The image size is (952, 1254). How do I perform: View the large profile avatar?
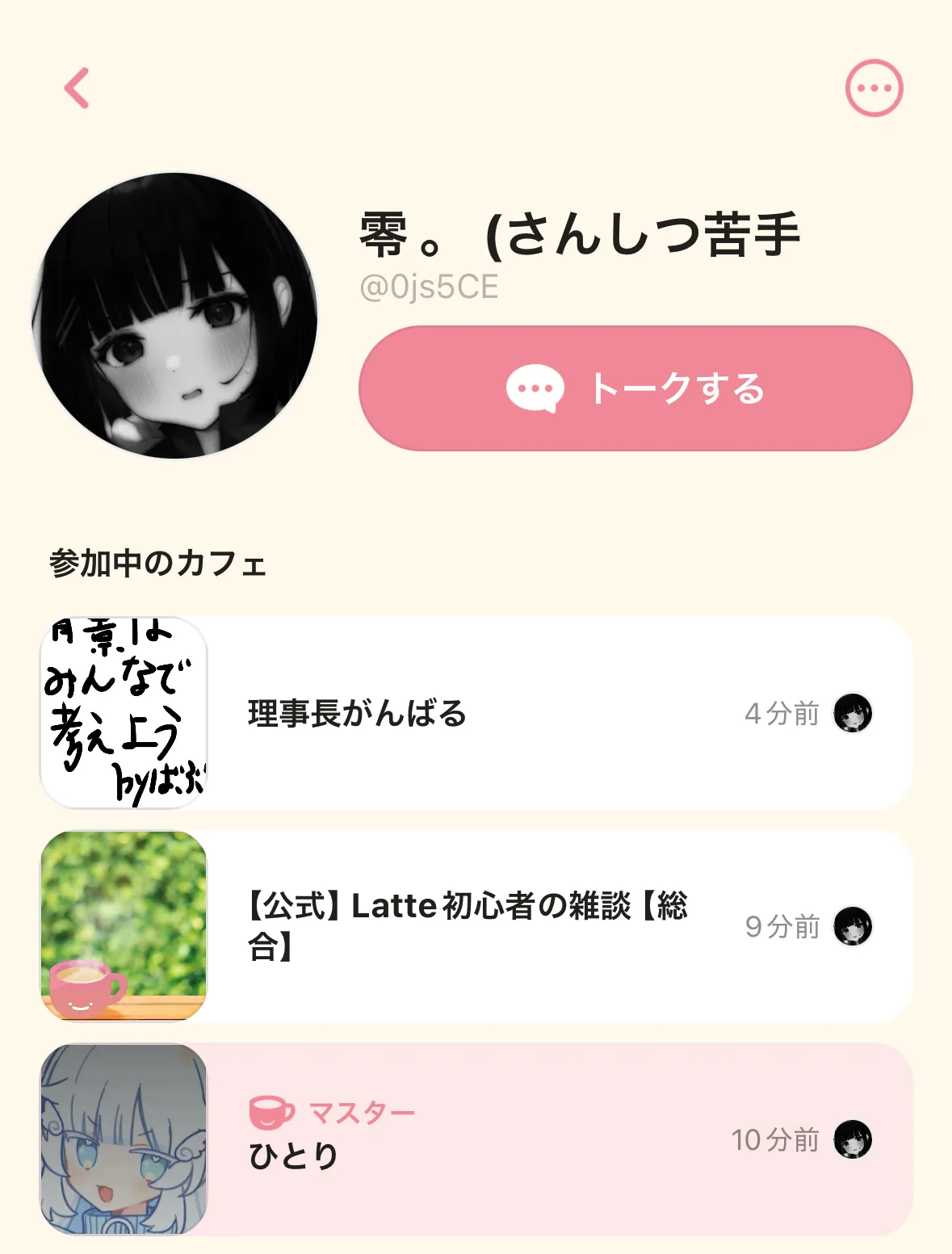(174, 316)
